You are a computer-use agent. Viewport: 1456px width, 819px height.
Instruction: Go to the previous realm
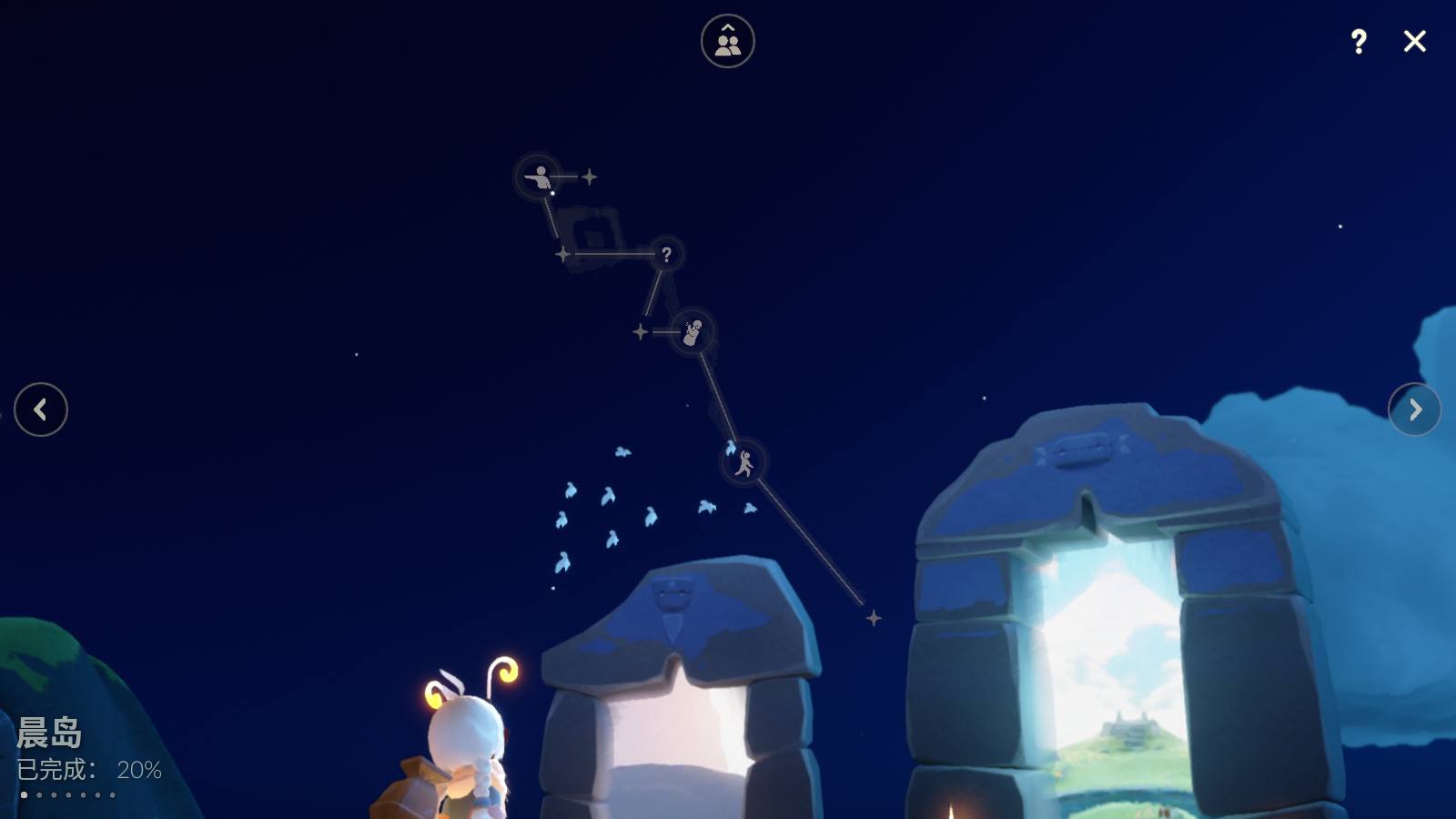(x=41, y=409)
